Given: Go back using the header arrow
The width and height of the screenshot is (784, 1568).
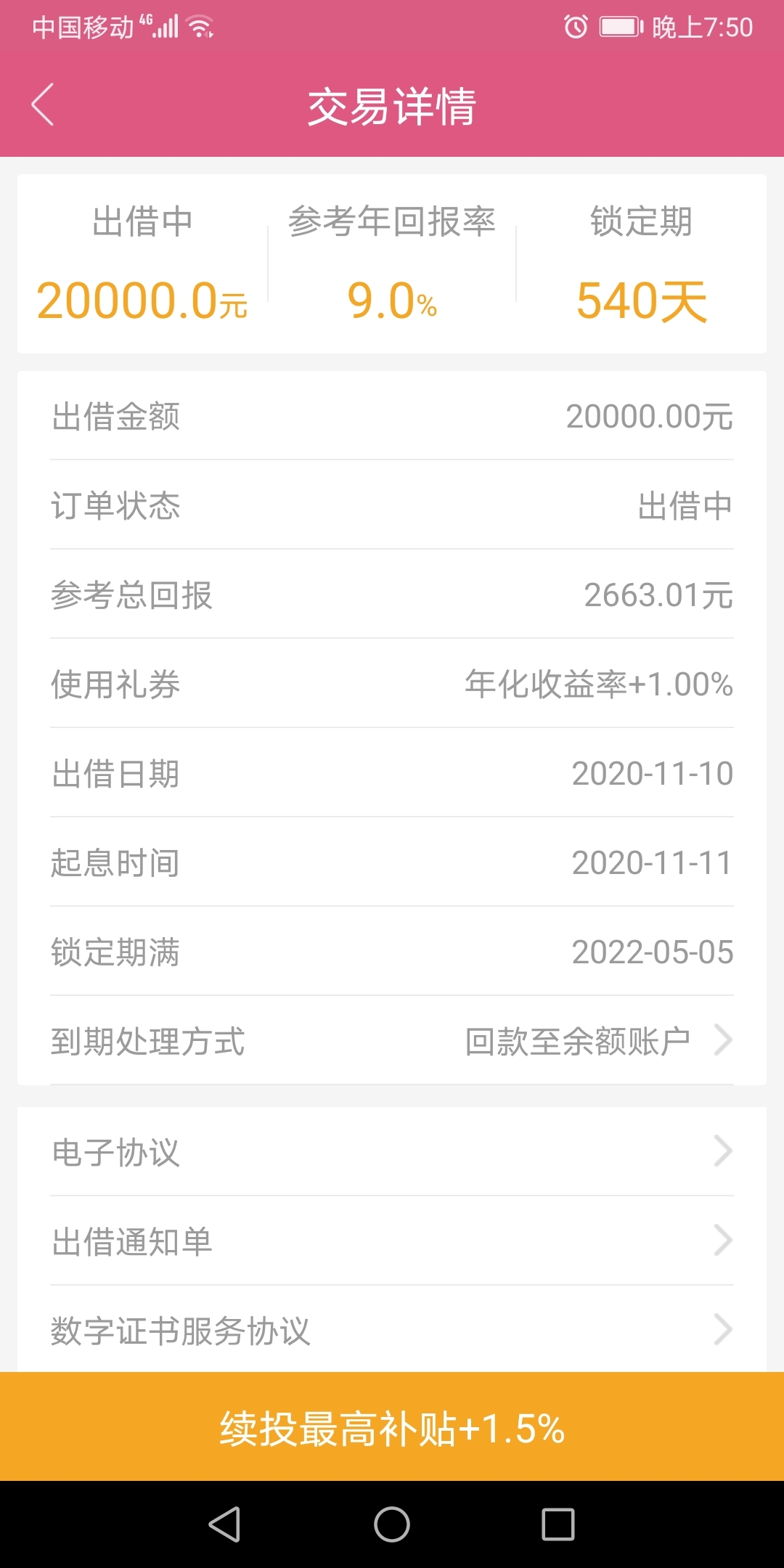Looking at the screenshot, I should pyautogui.click(x=43, y=105).
